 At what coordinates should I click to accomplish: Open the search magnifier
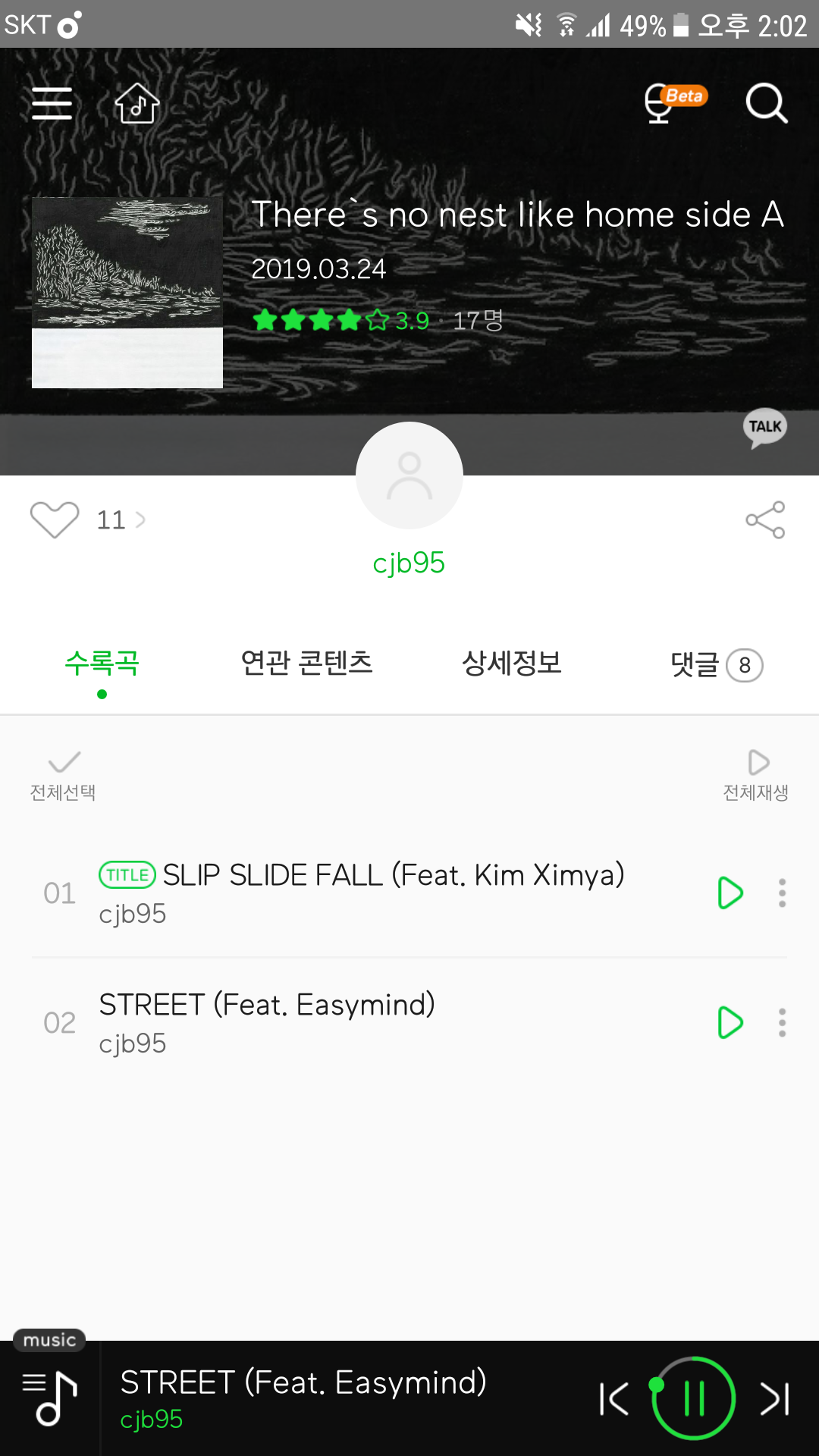click(766, 103)
